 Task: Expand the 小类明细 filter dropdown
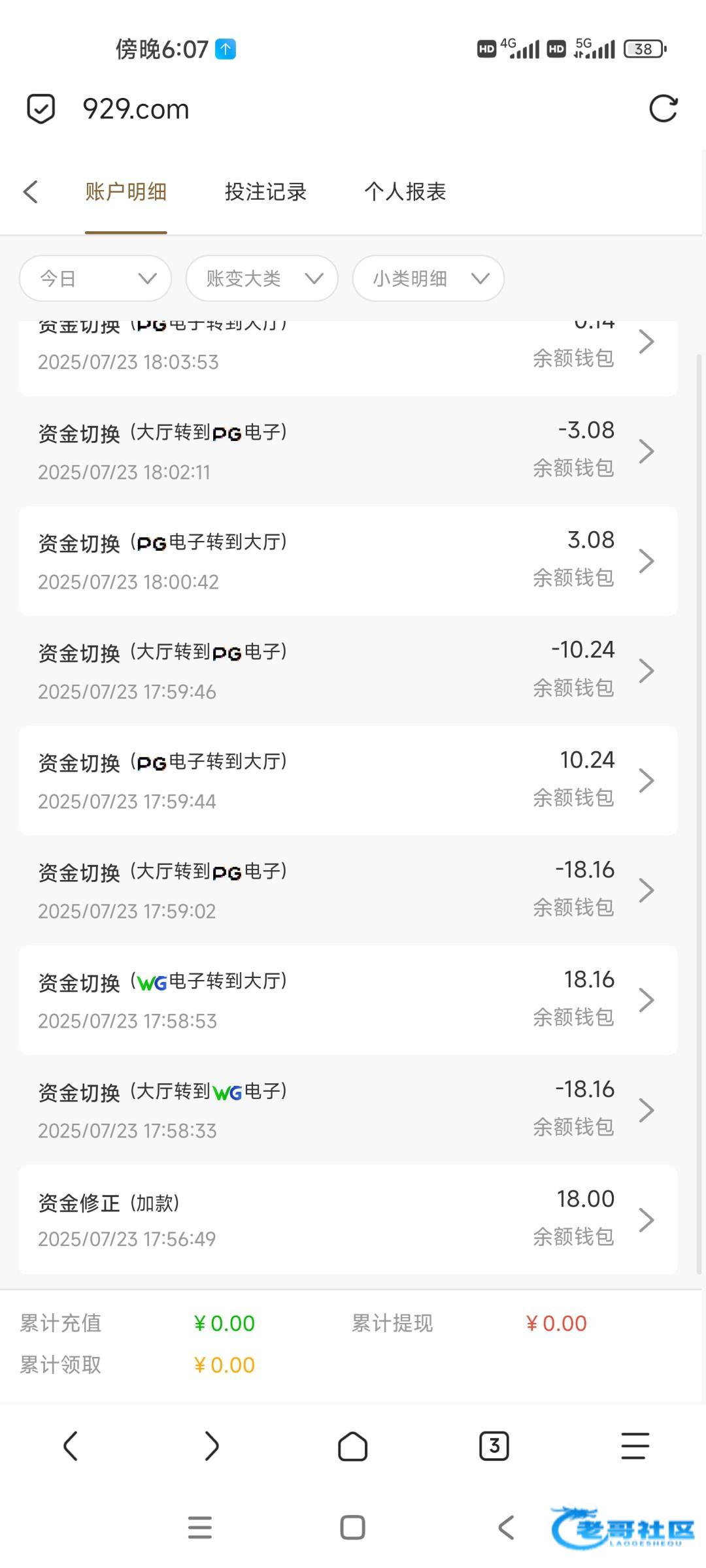tap(428, 278)
